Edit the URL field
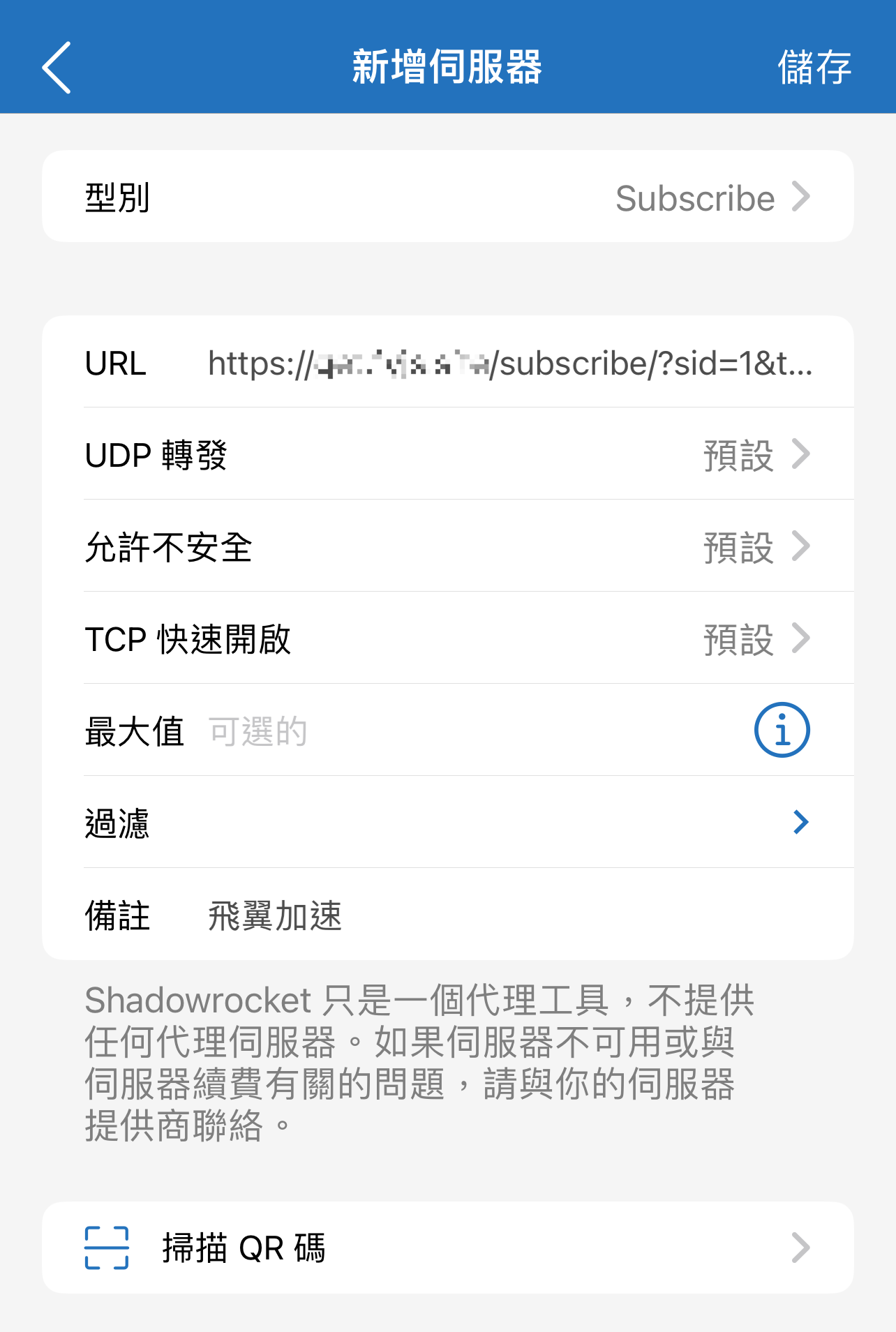Image resolution: width=896 pixels, height=1332 pixels. pos(509,364)
